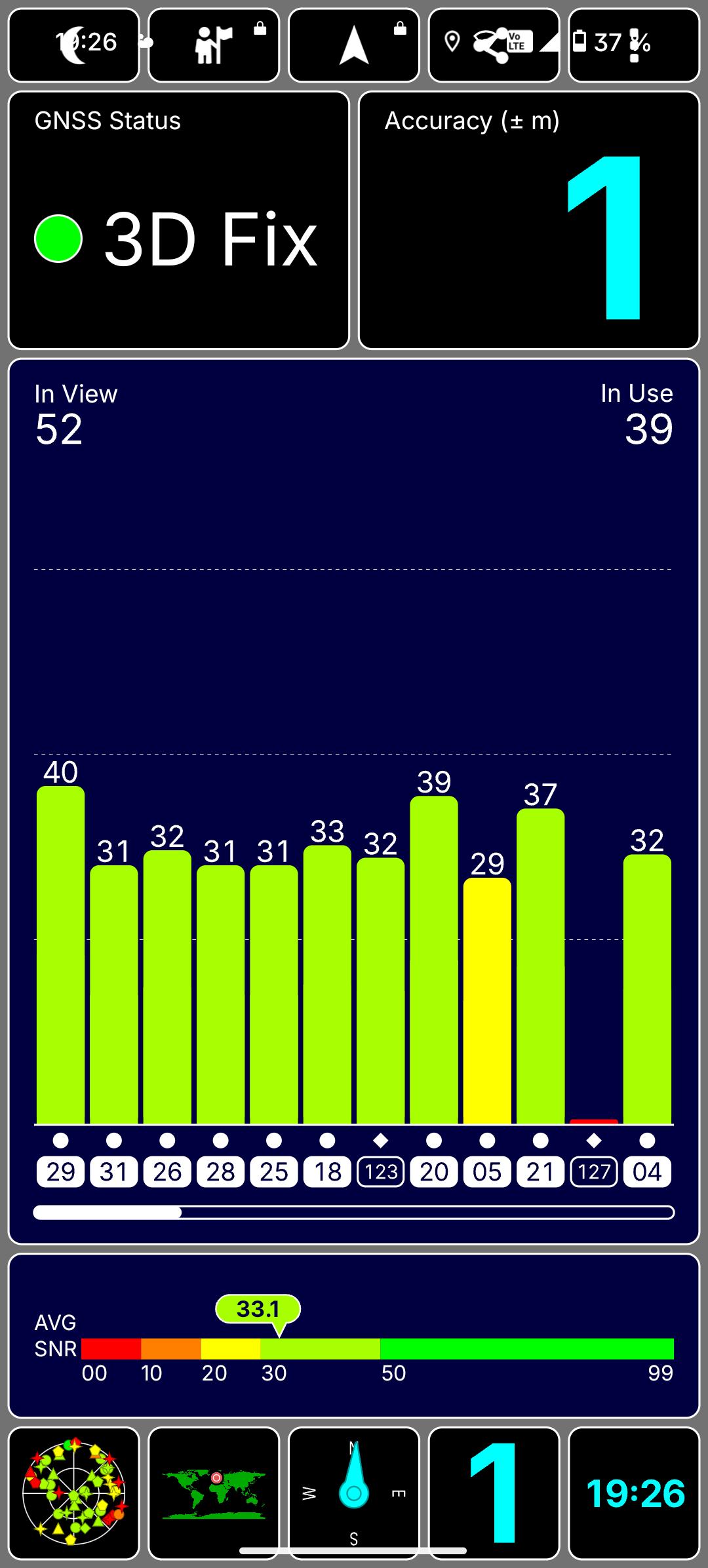Open the locked navigation arrow feature

coord(354,45)
